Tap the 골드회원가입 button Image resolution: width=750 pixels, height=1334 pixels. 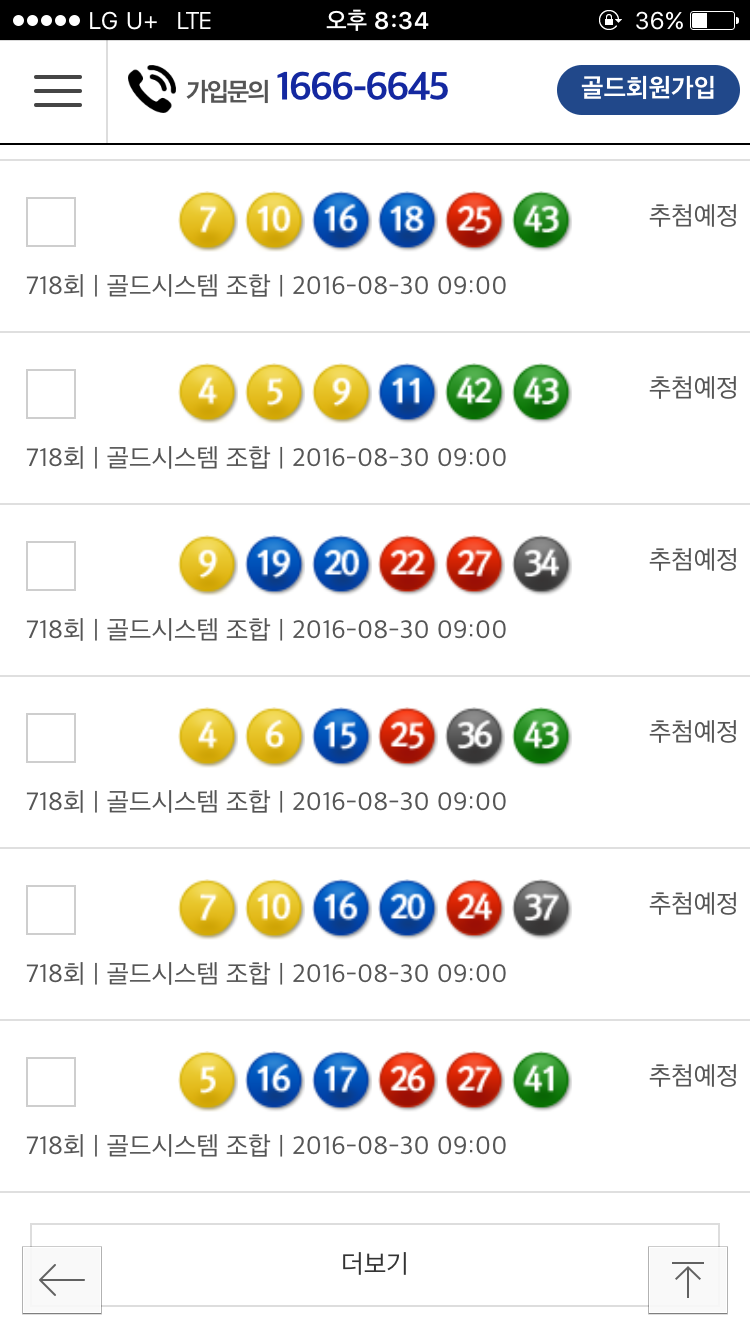pos(648,90)
